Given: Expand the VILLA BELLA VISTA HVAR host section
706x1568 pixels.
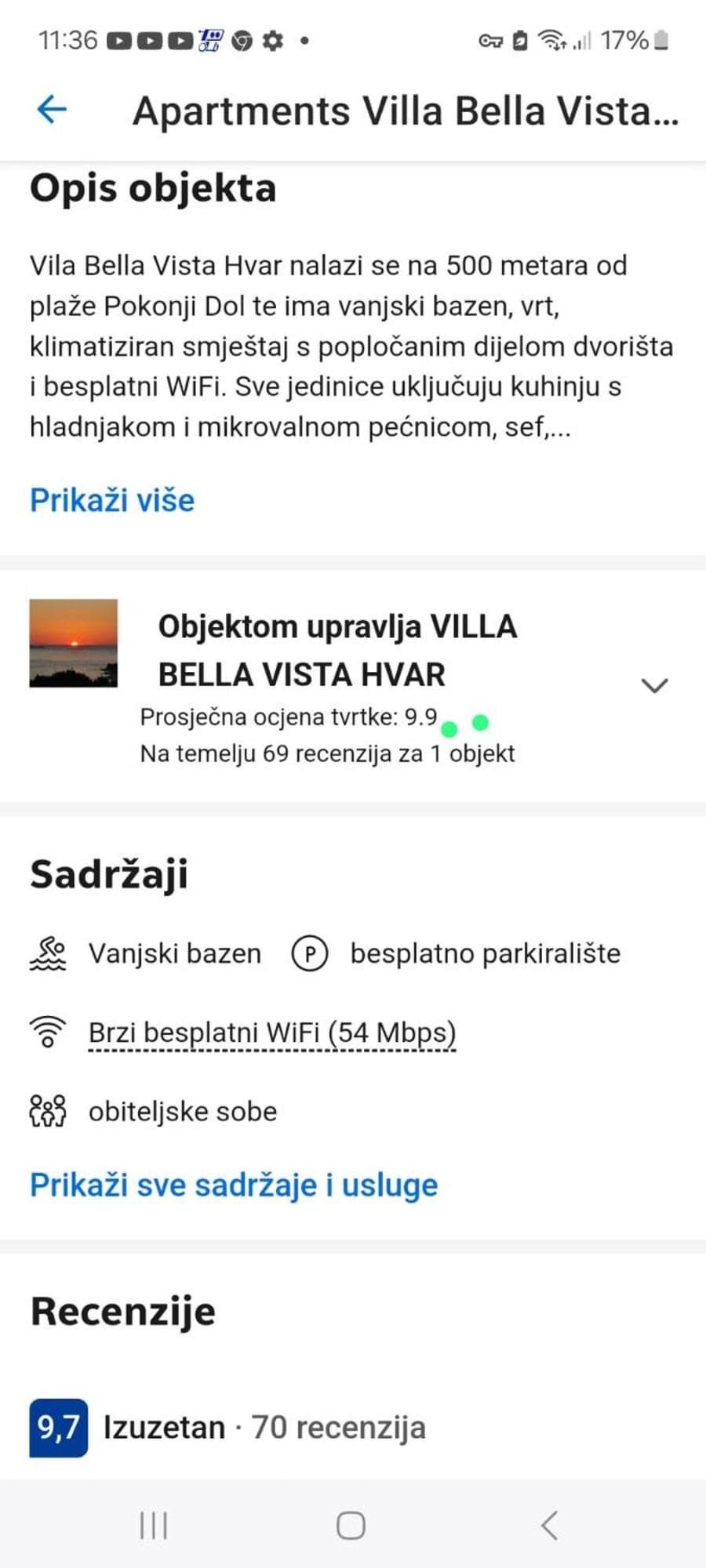Looking at the screenshot, I should pyautogui.click(x=653, y=686).
